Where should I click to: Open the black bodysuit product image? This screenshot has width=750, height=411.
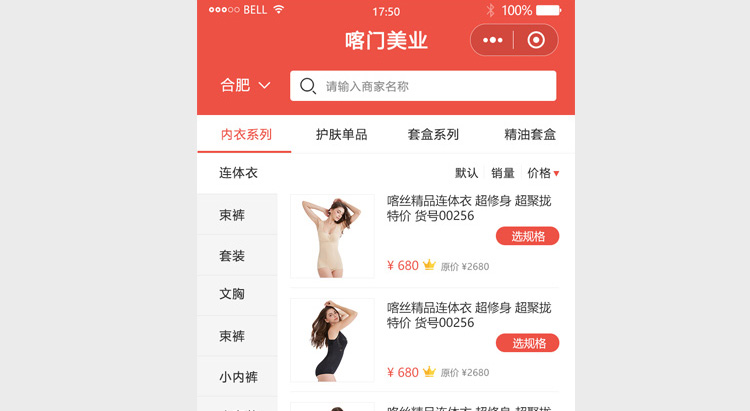click(x=332, y=340)
